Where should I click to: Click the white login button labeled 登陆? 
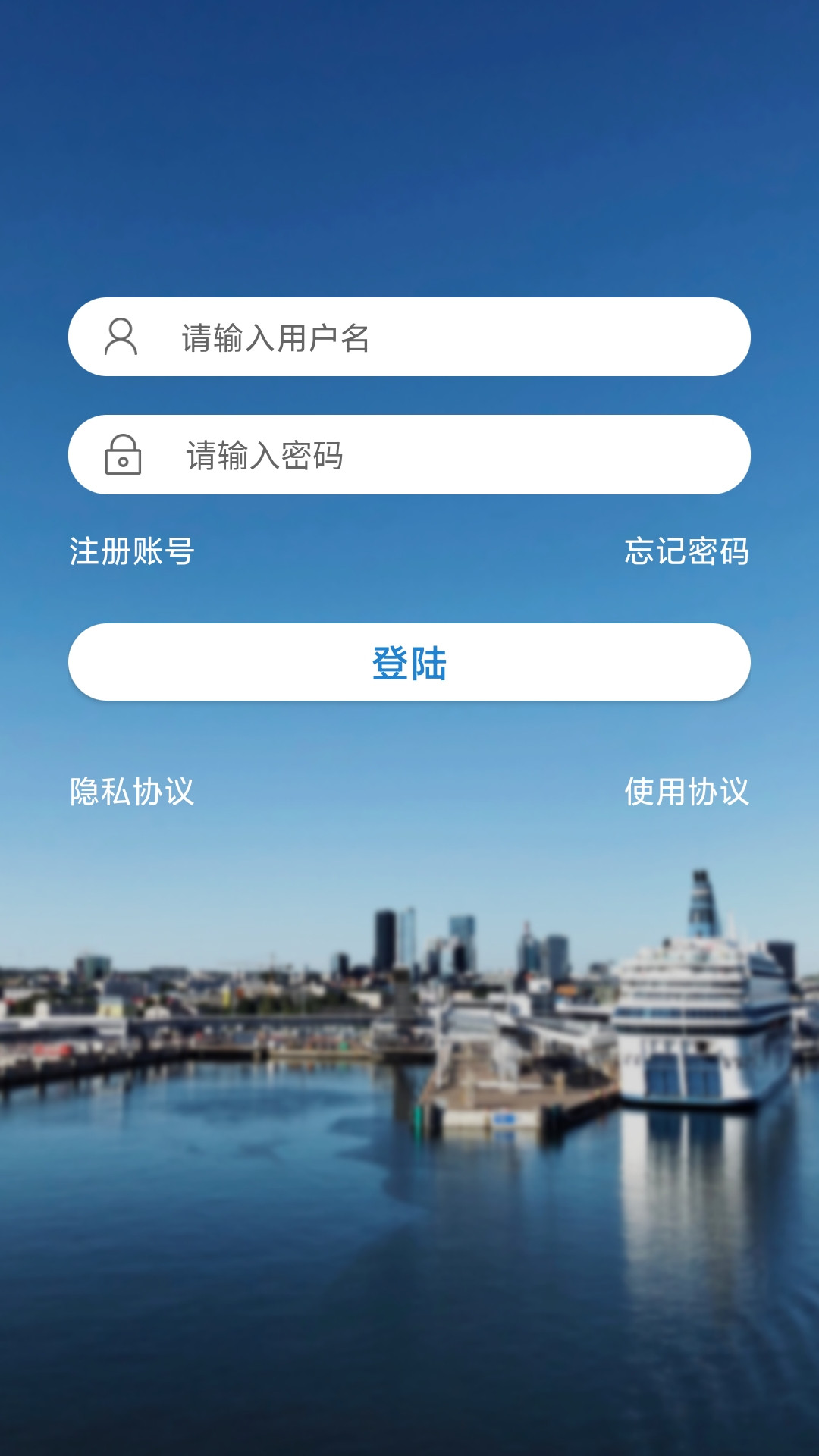coord(409,661)
